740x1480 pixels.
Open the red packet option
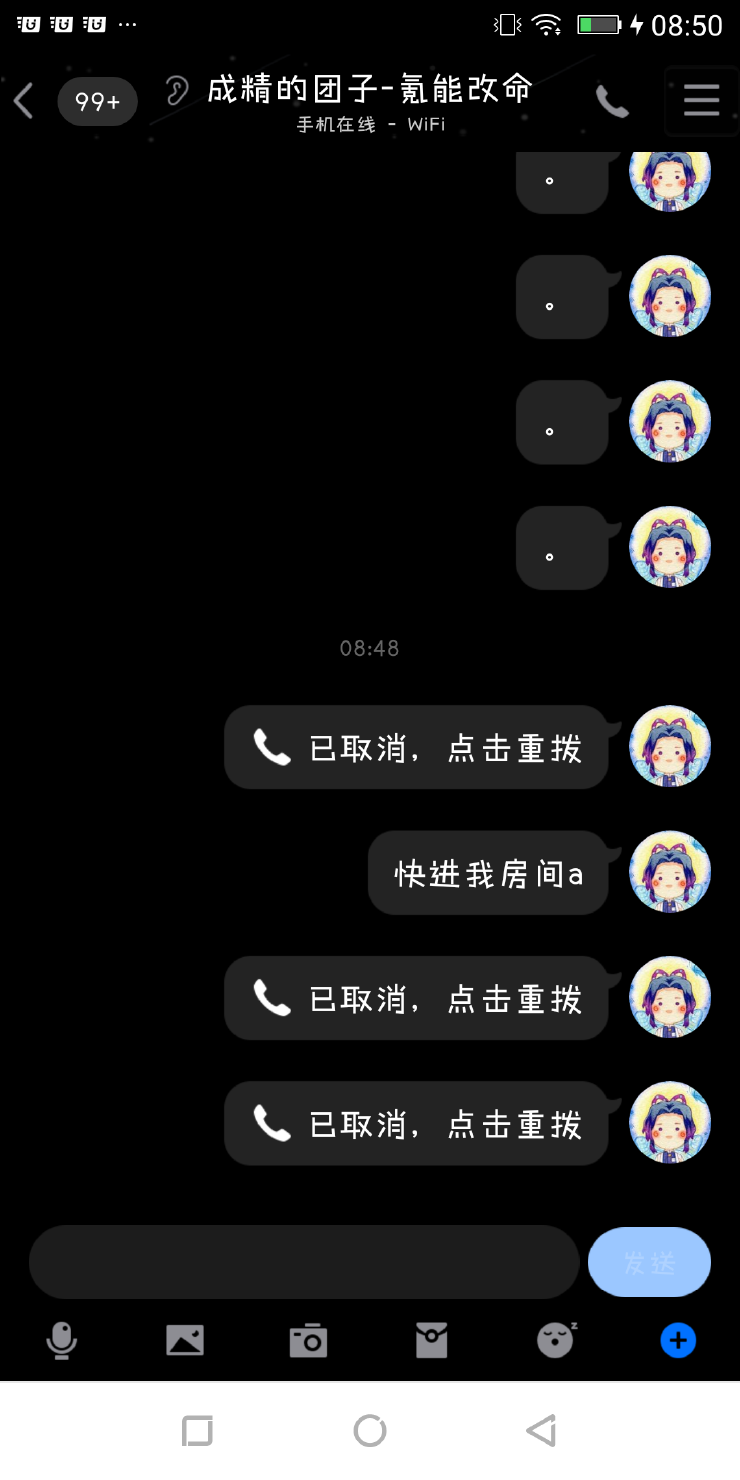click(432, 1340)
